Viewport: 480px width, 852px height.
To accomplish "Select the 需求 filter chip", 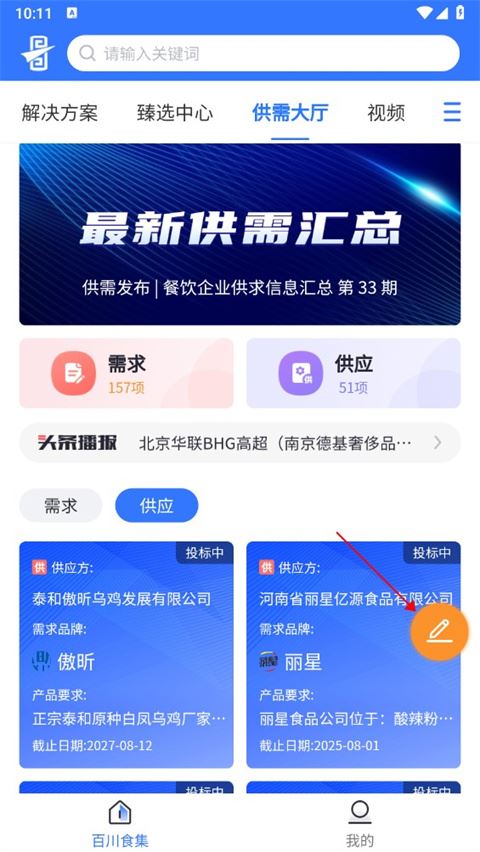I will (61, 506).
